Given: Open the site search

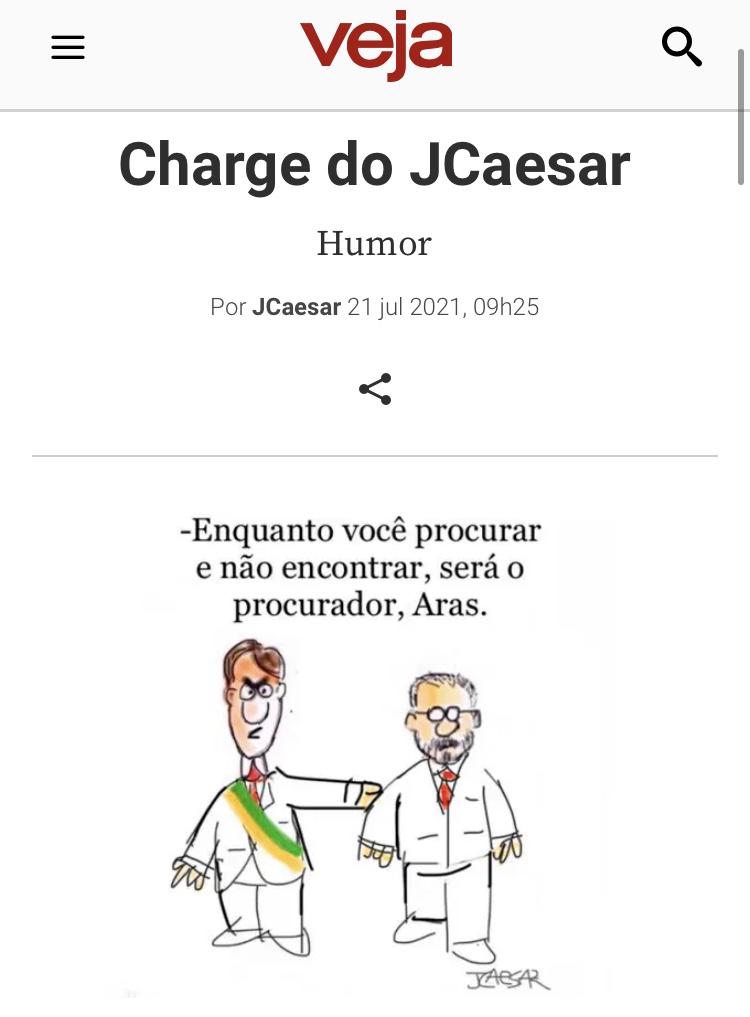Looking at the screenshot, I should pyautogui.click(x=682, y=47).
